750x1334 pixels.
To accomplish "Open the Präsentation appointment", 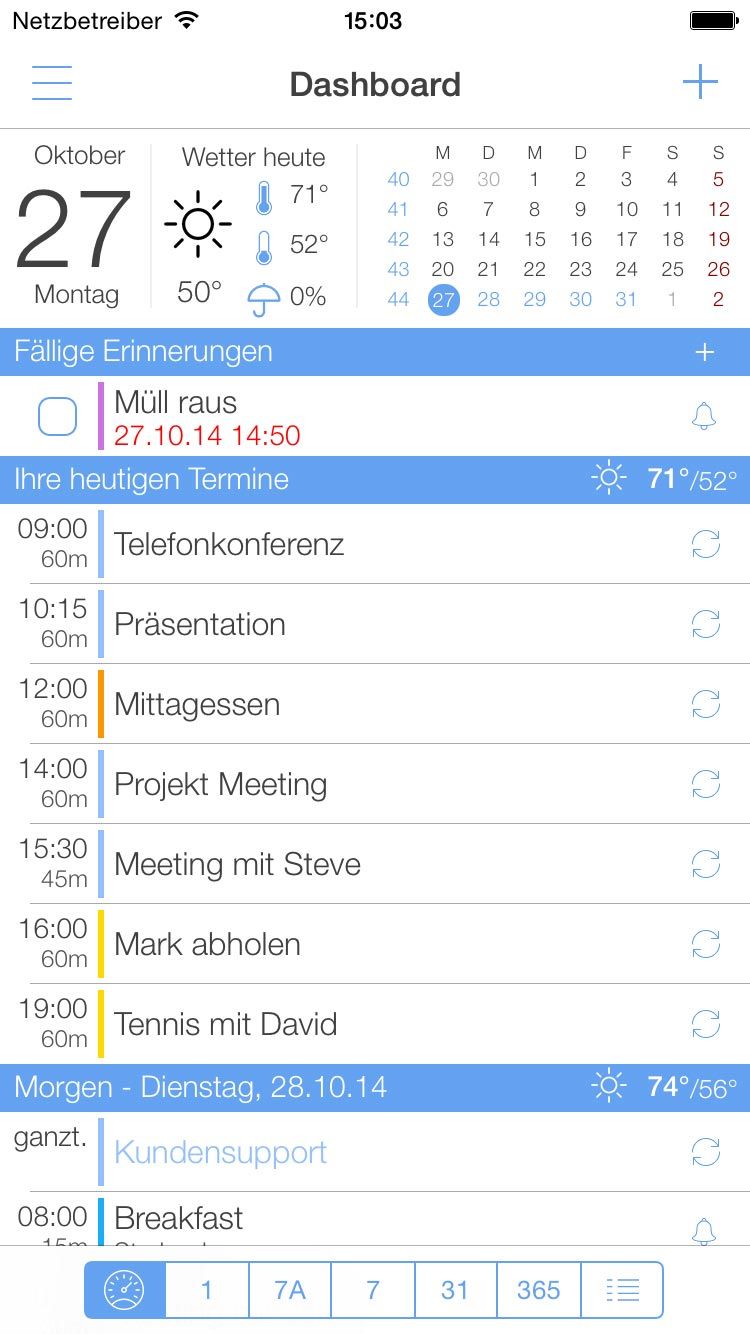I will (x=375, y=624).
